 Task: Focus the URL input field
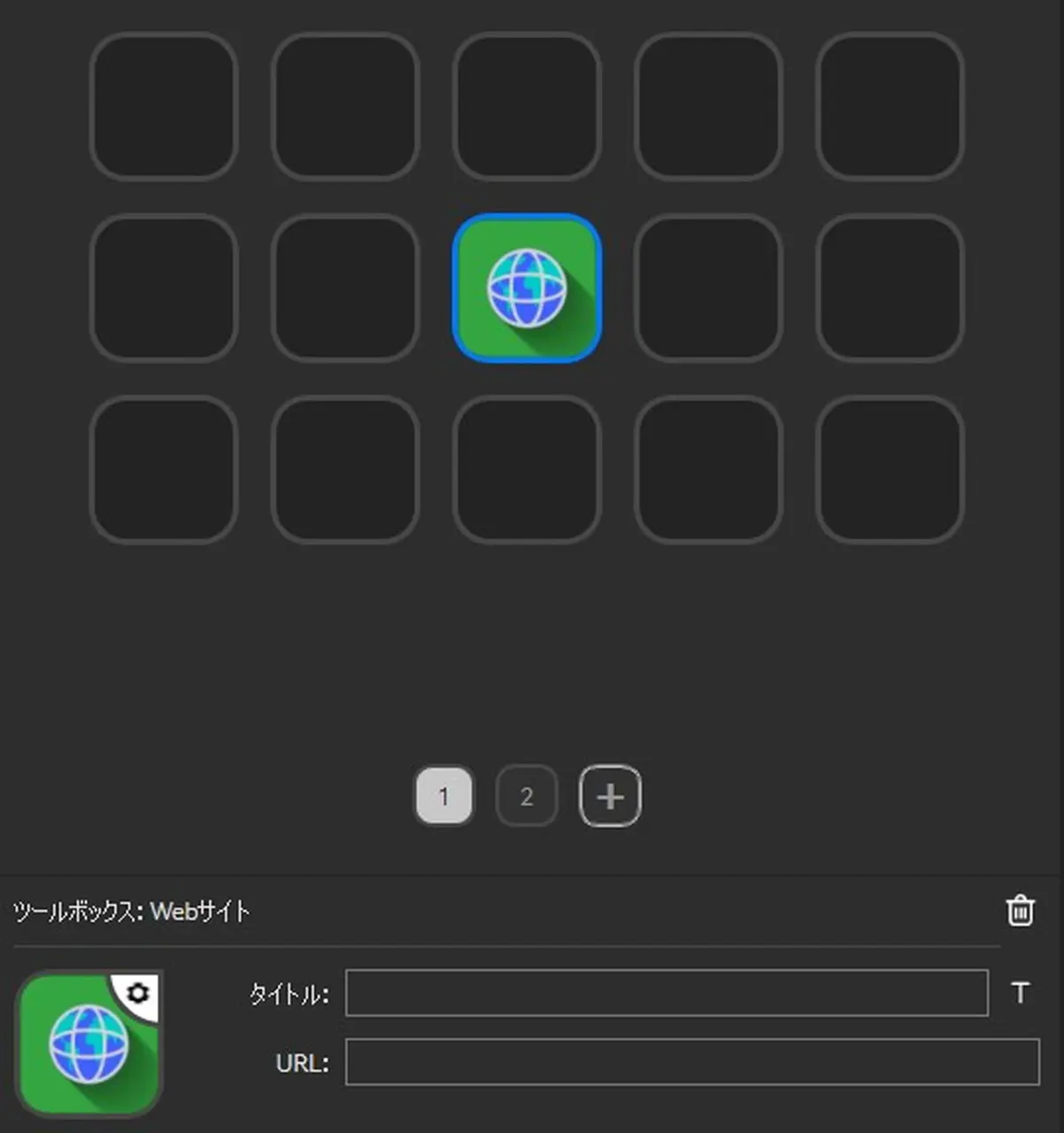click(x=691, y=1062)
